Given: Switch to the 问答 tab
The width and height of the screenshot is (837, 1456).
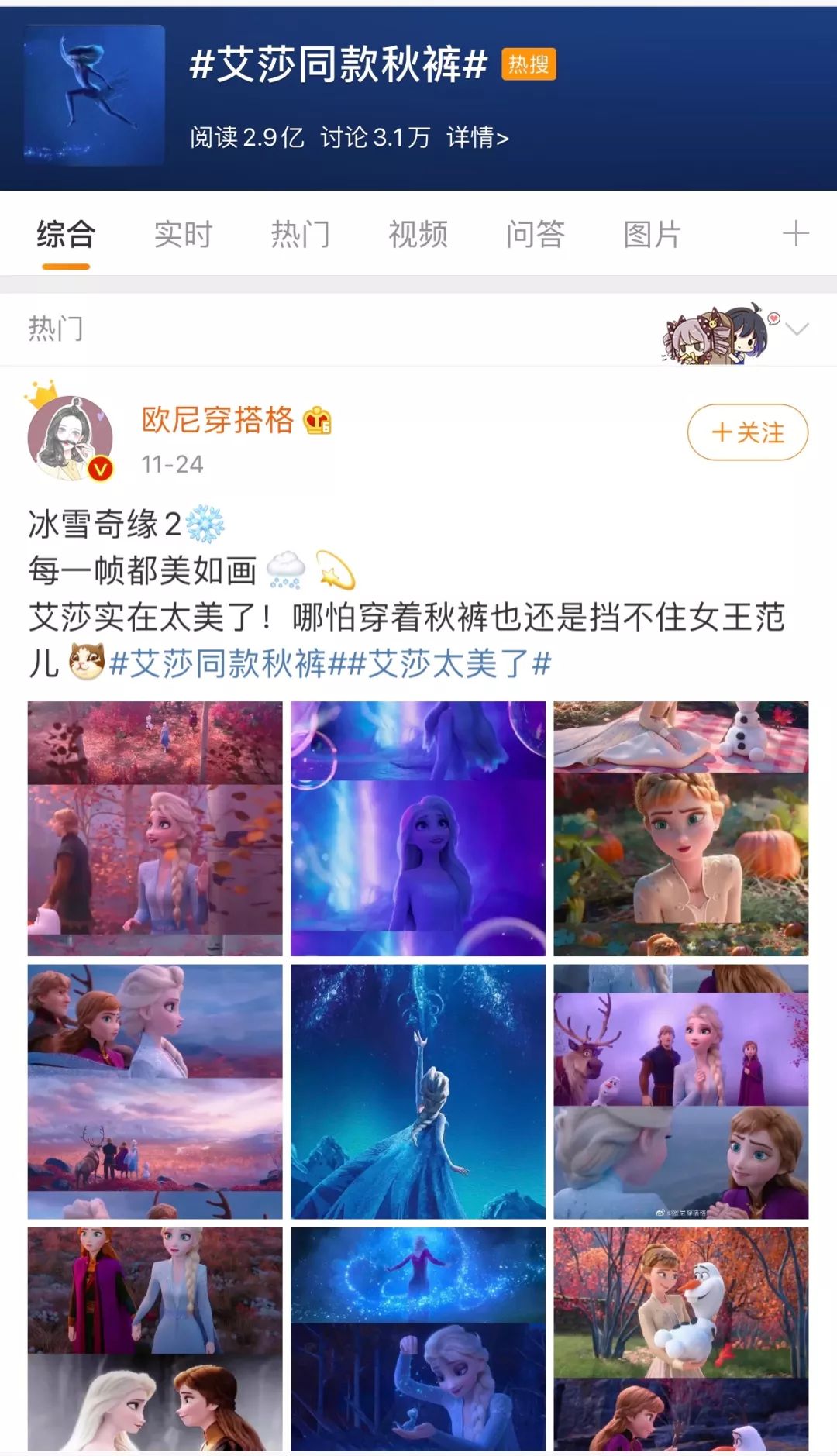Looking at the screenshot, I should (x=536, y=234).
